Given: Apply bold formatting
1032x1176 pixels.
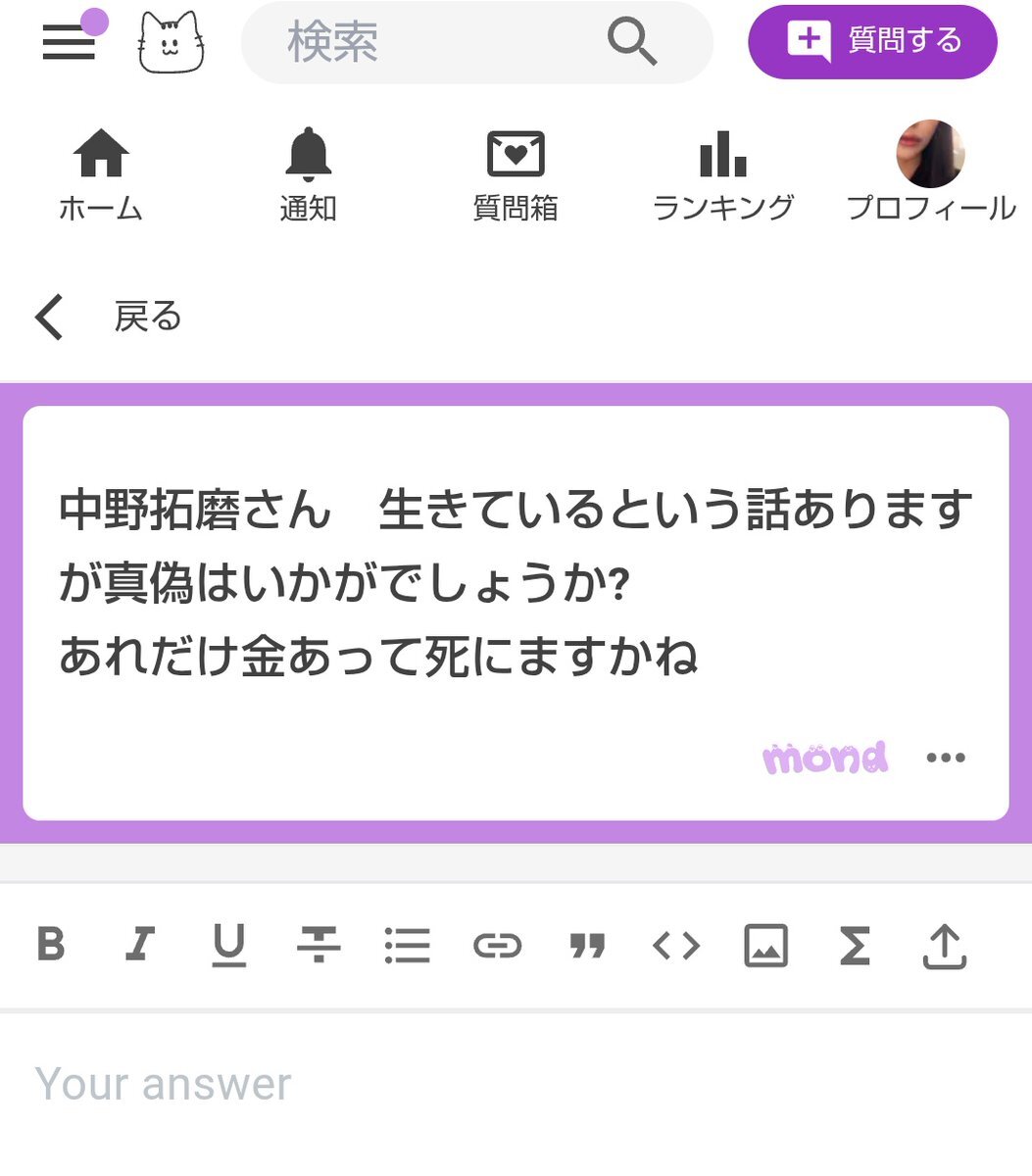Looking at the screenshot, I should click(51, 946).
